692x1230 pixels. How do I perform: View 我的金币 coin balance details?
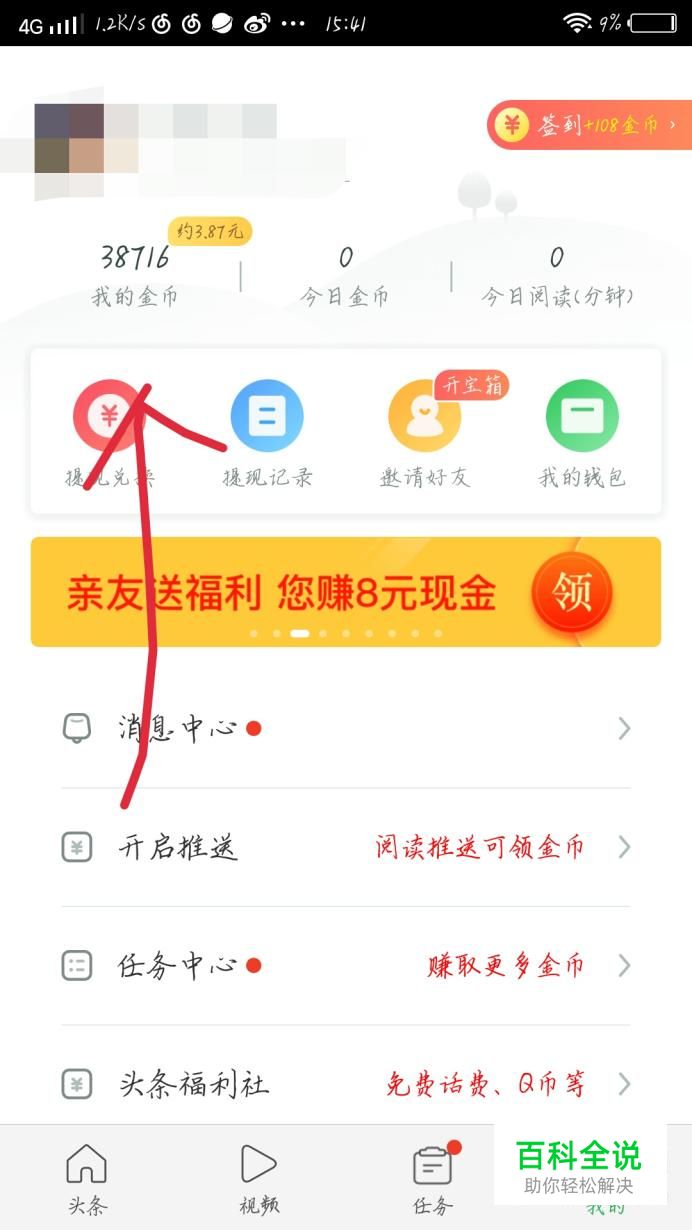135,274
